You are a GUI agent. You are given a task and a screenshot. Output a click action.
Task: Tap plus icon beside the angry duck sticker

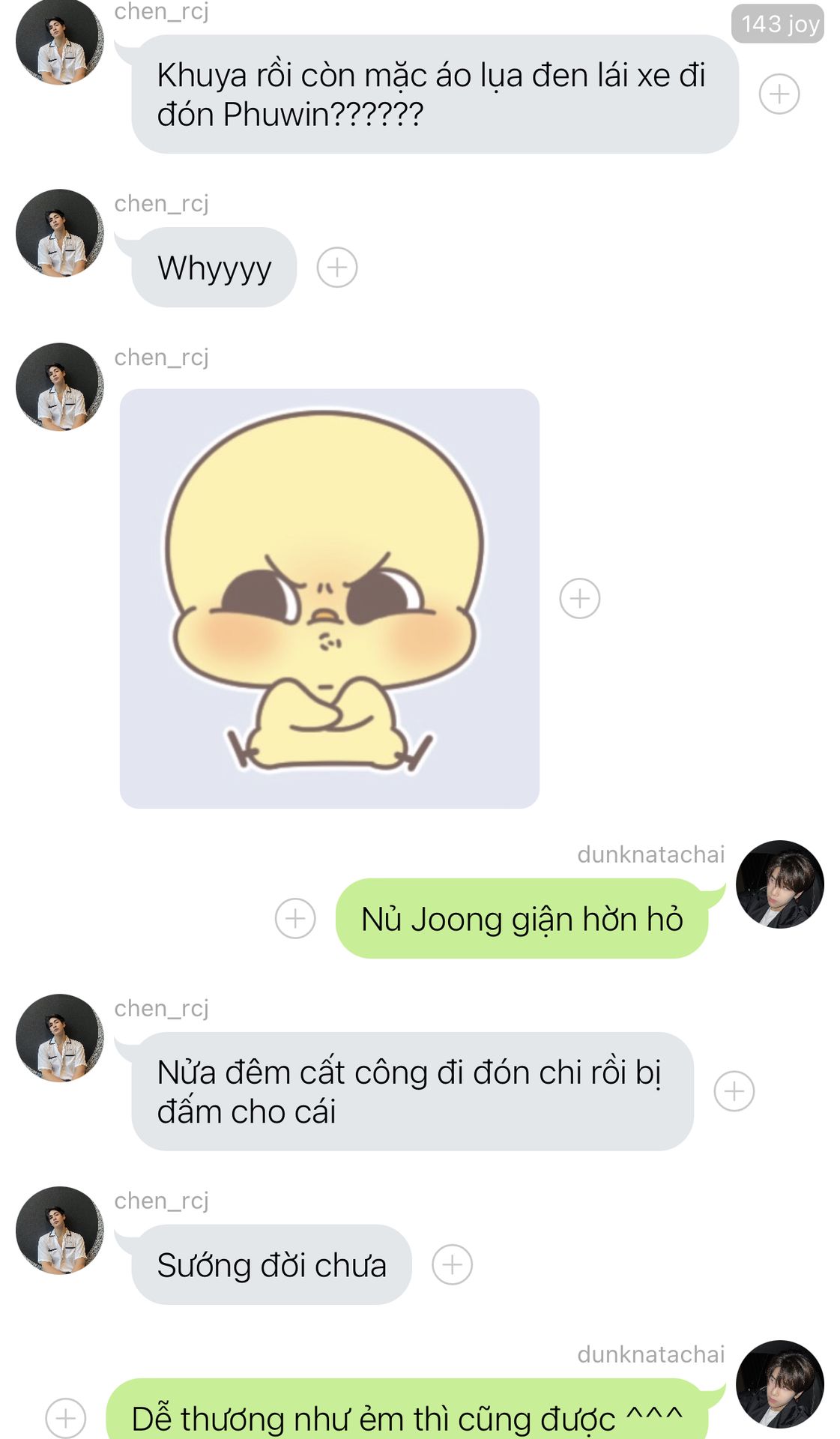tap(580, 598)
